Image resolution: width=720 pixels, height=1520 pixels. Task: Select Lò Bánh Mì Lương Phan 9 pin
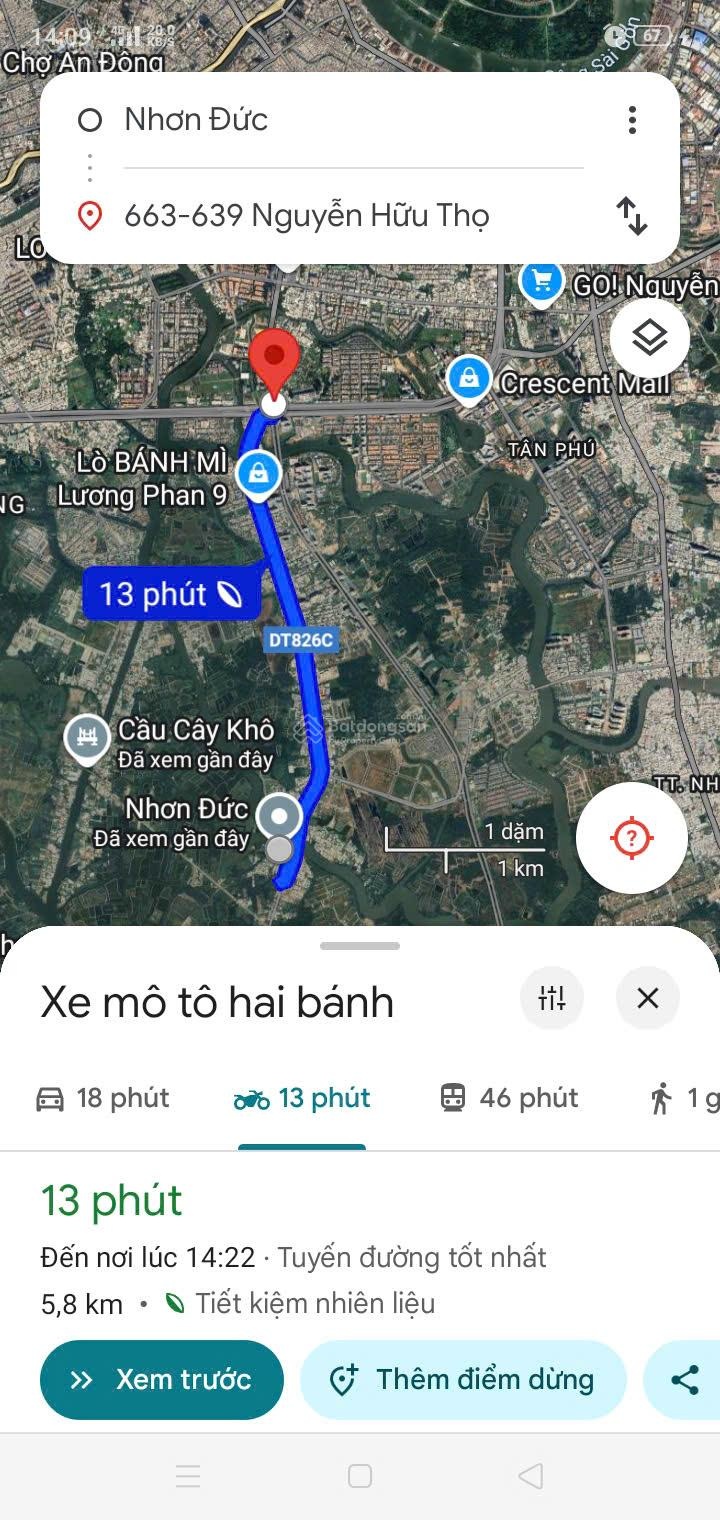258,475
